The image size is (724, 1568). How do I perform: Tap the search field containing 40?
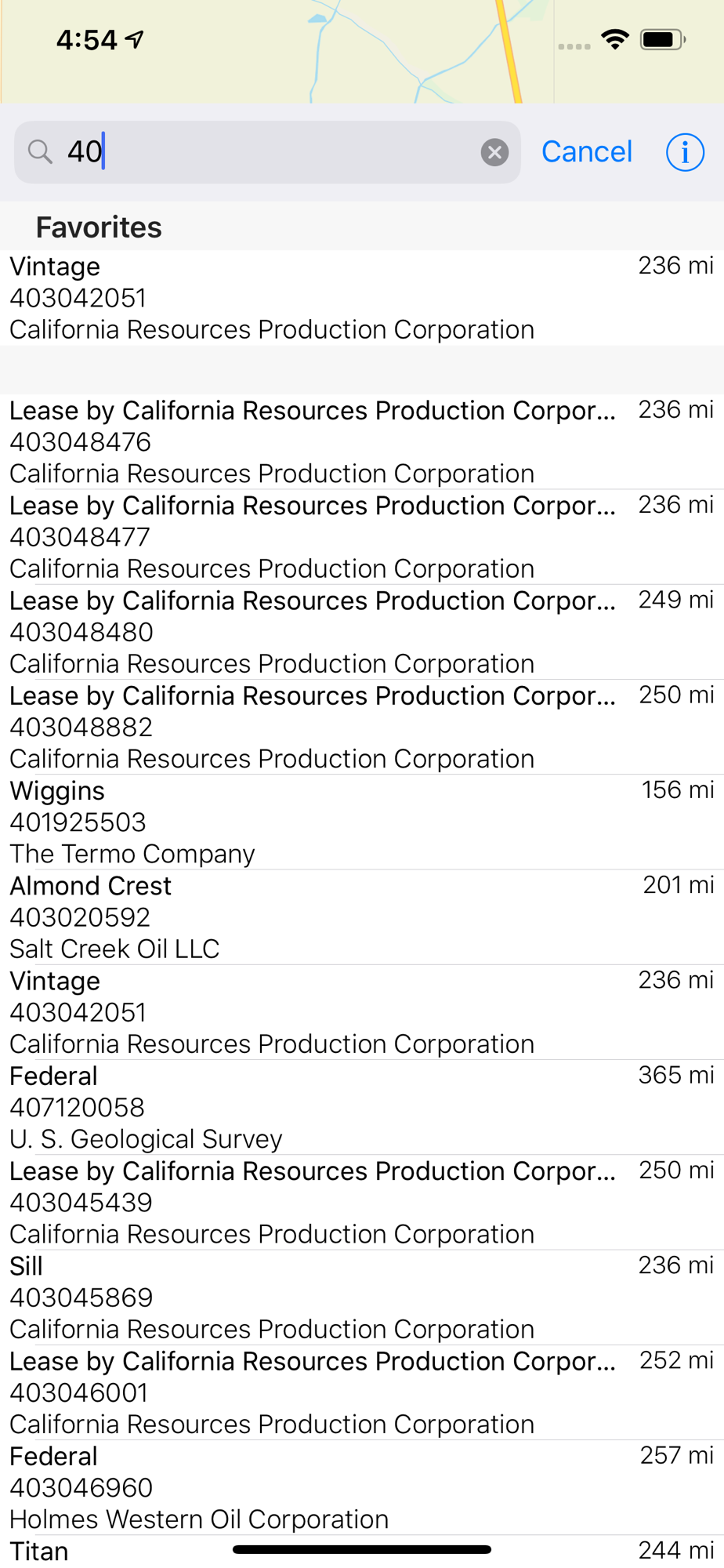pyautogui.click(x=267, y=152)
